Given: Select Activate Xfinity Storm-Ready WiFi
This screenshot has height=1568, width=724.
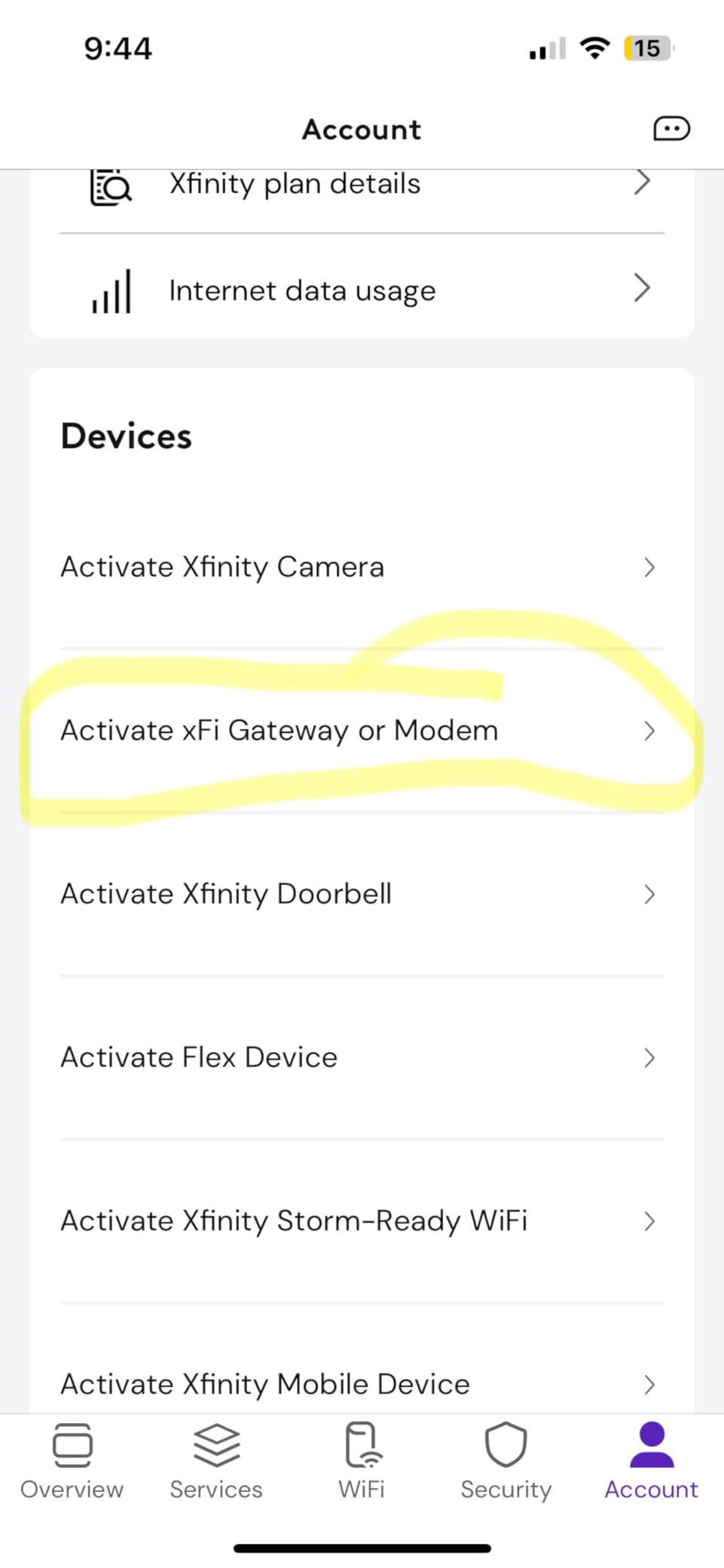Looking at the screenshot, I should [x=362, y=1221].
